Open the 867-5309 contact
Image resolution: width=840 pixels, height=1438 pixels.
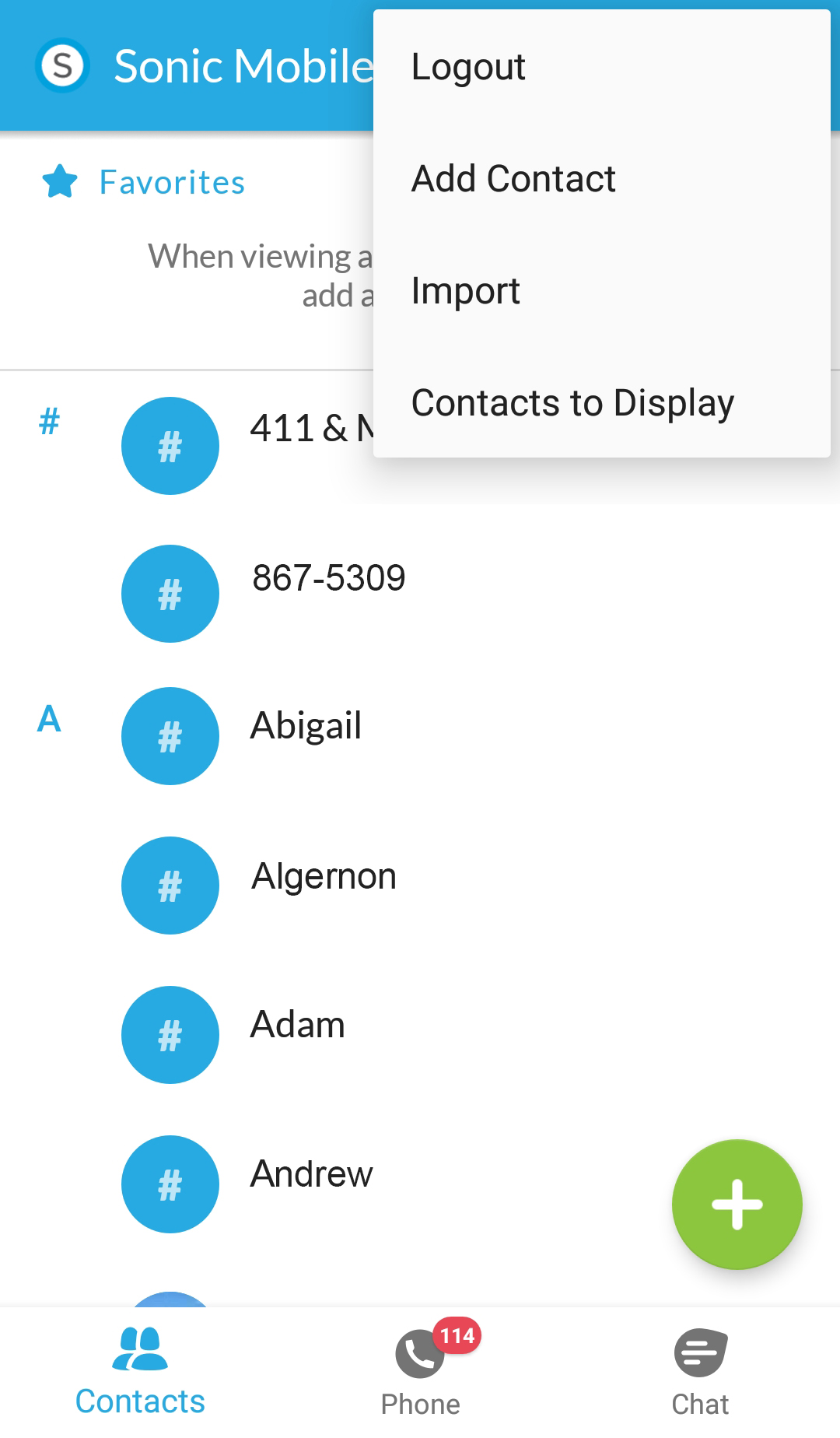tap(328, 579)
